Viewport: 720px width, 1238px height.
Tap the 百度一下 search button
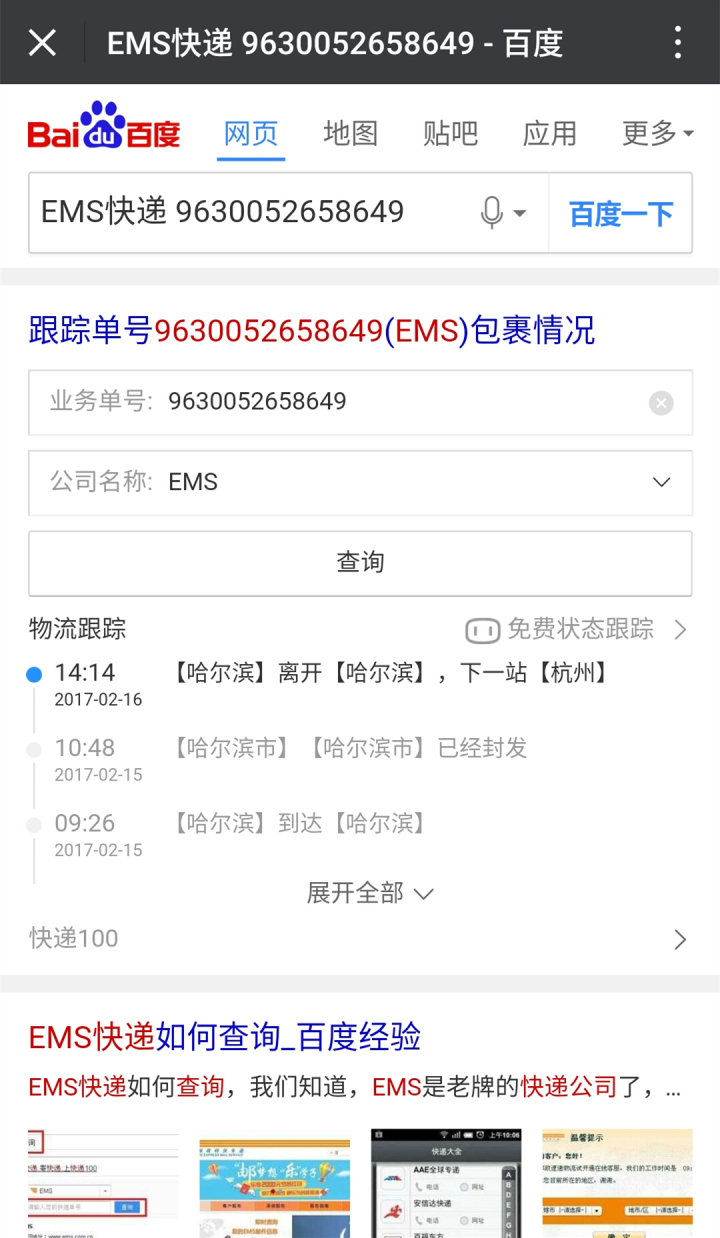click(x=621, y=213)
